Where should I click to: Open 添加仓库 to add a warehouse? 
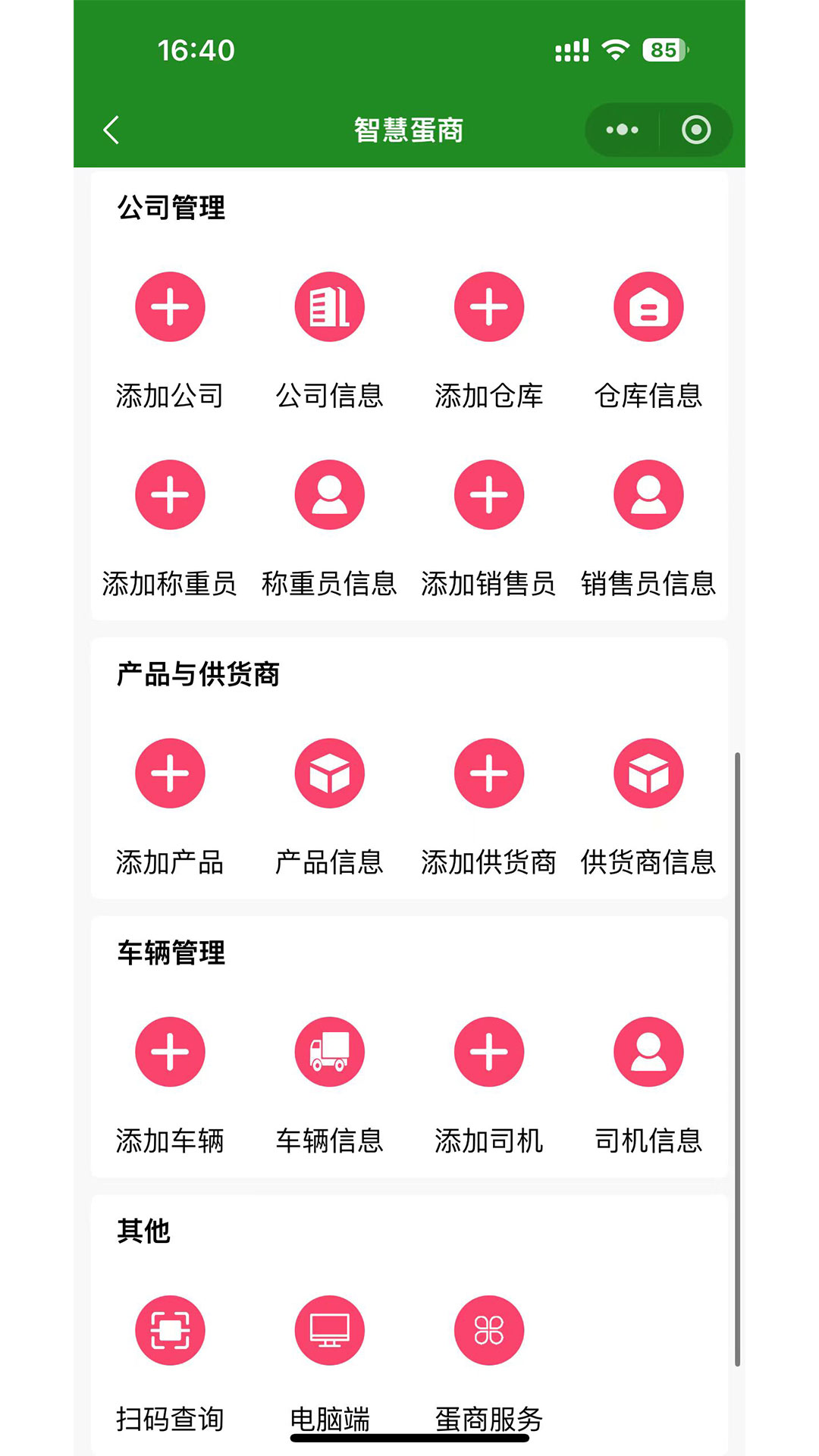tap(489, 306)
